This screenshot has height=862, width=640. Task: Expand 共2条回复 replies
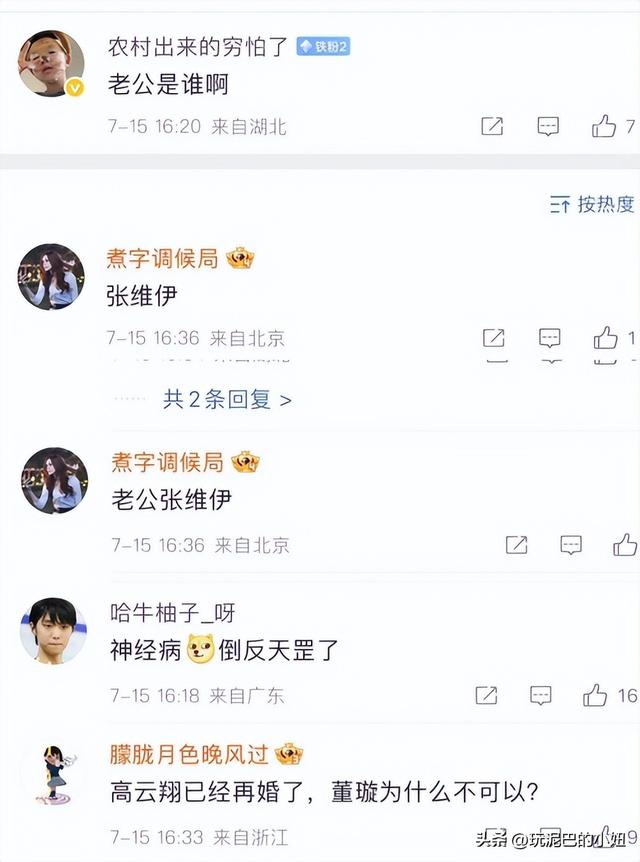pos(227,400)
